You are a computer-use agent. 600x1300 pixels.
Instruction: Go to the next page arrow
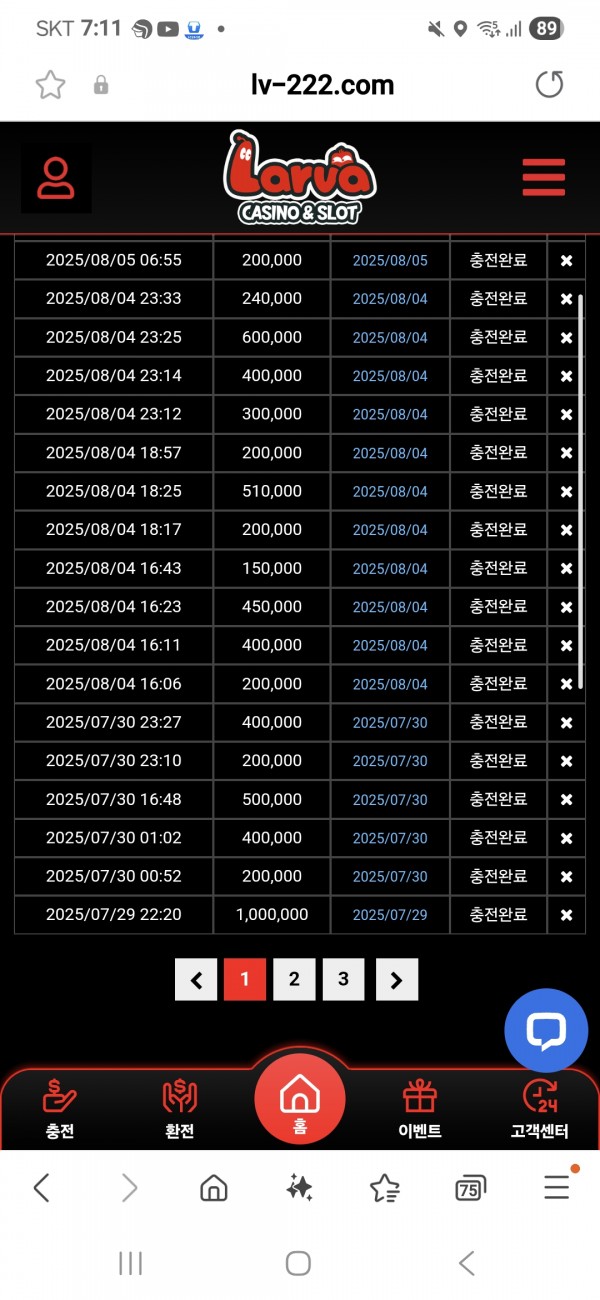[x=396, y=980]
